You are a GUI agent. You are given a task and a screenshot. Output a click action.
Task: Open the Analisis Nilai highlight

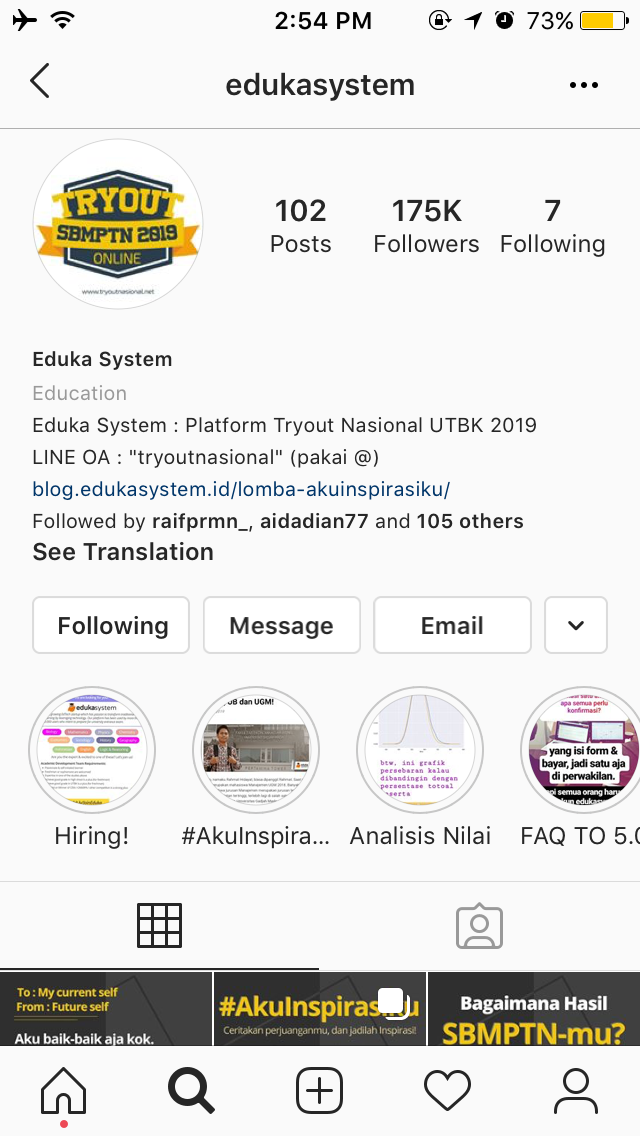(420, 752)
